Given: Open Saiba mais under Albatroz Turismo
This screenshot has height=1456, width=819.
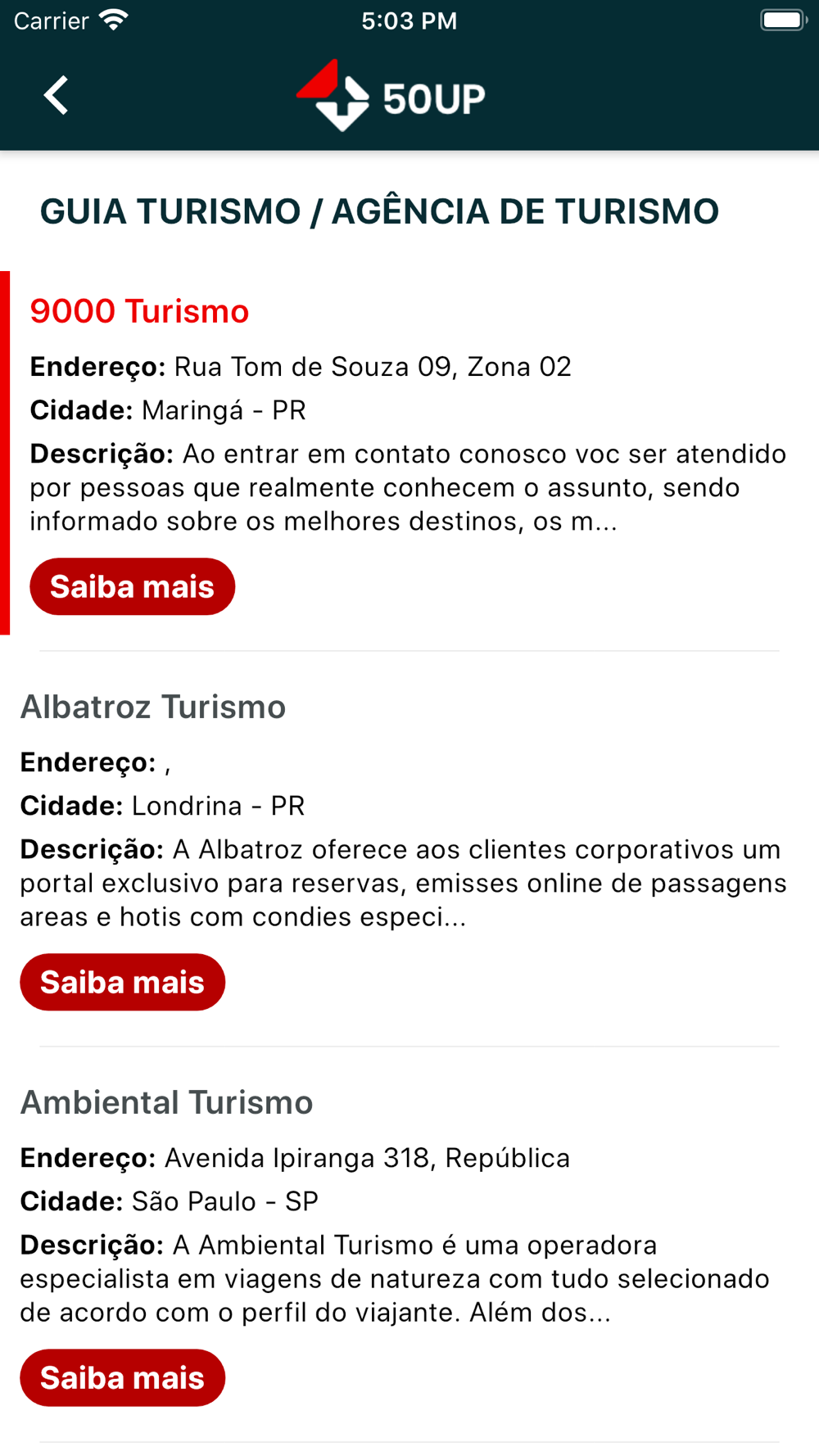Looking at the screenshot, I should (123, 982).
